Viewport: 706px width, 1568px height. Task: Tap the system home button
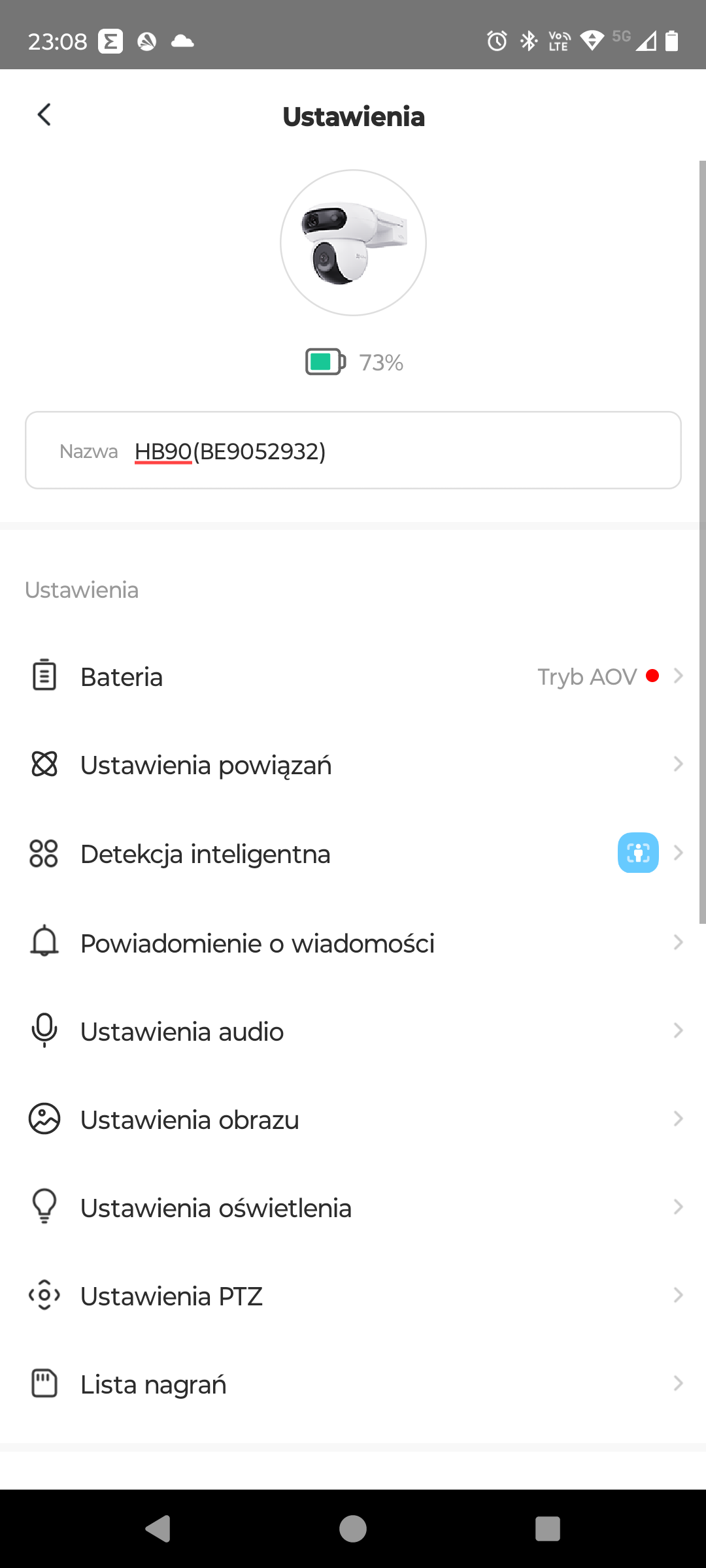pyautogui.click(x=353, y=1529)
